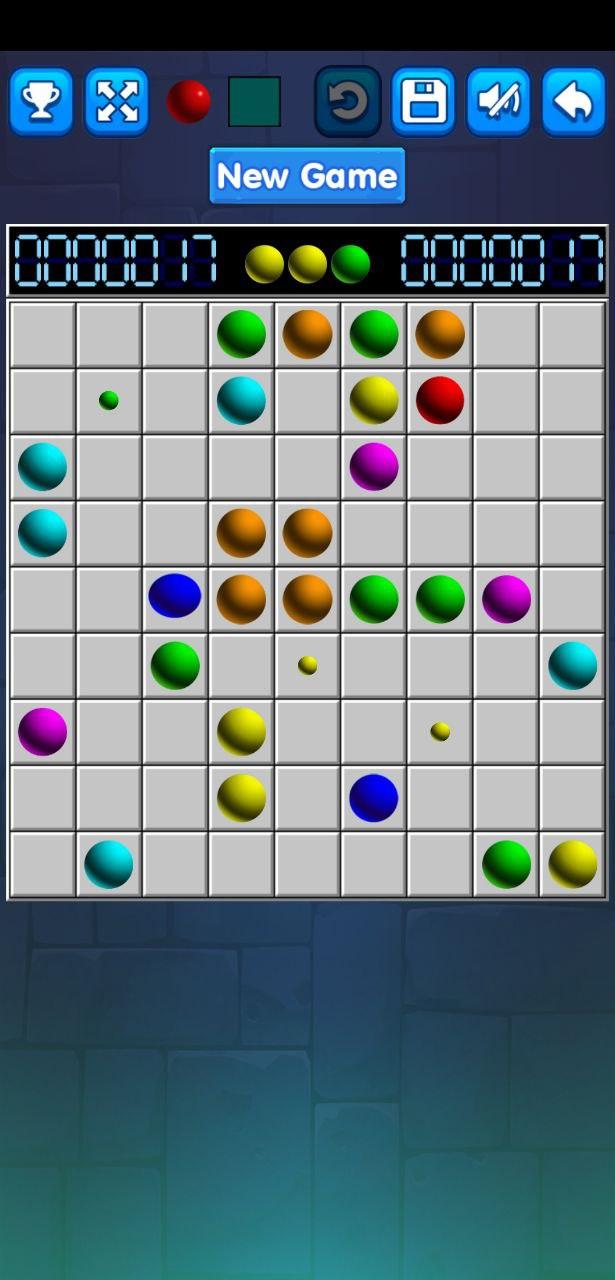Viewport: 615px width, 1280px height.
Task: Start a New Game
Action: tap(307, 176)
